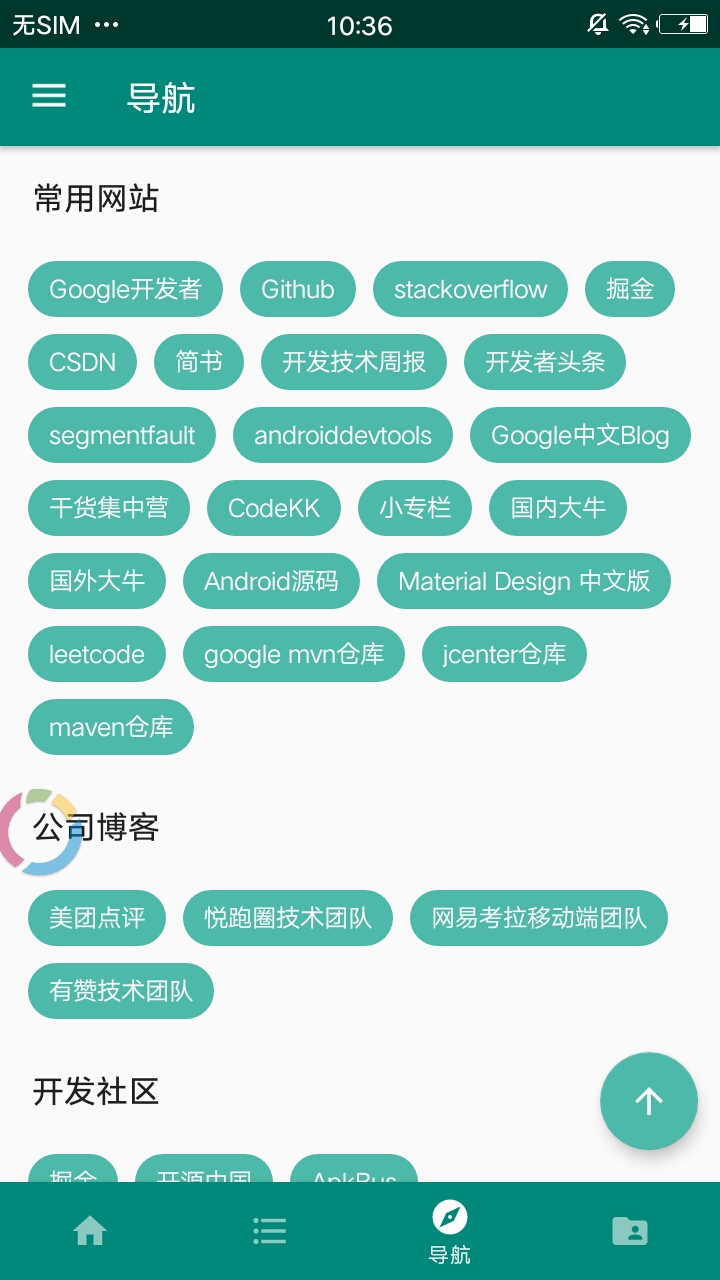Open the Github link
This screenshot has width=720, height=1280.
point(297,289)
